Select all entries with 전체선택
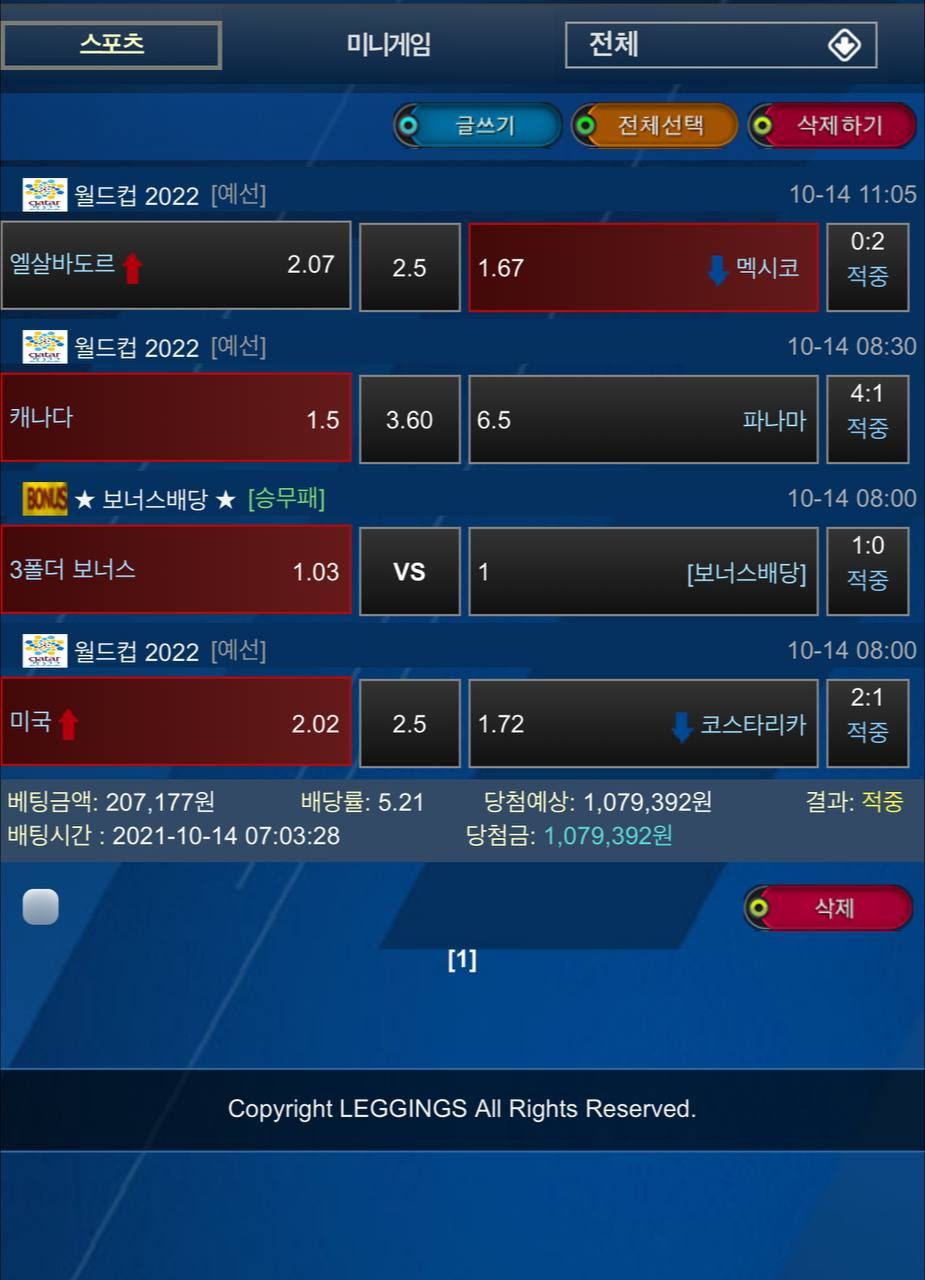Image resolution: width=925 pixels, height=1280 pixels. click(655, 126)
